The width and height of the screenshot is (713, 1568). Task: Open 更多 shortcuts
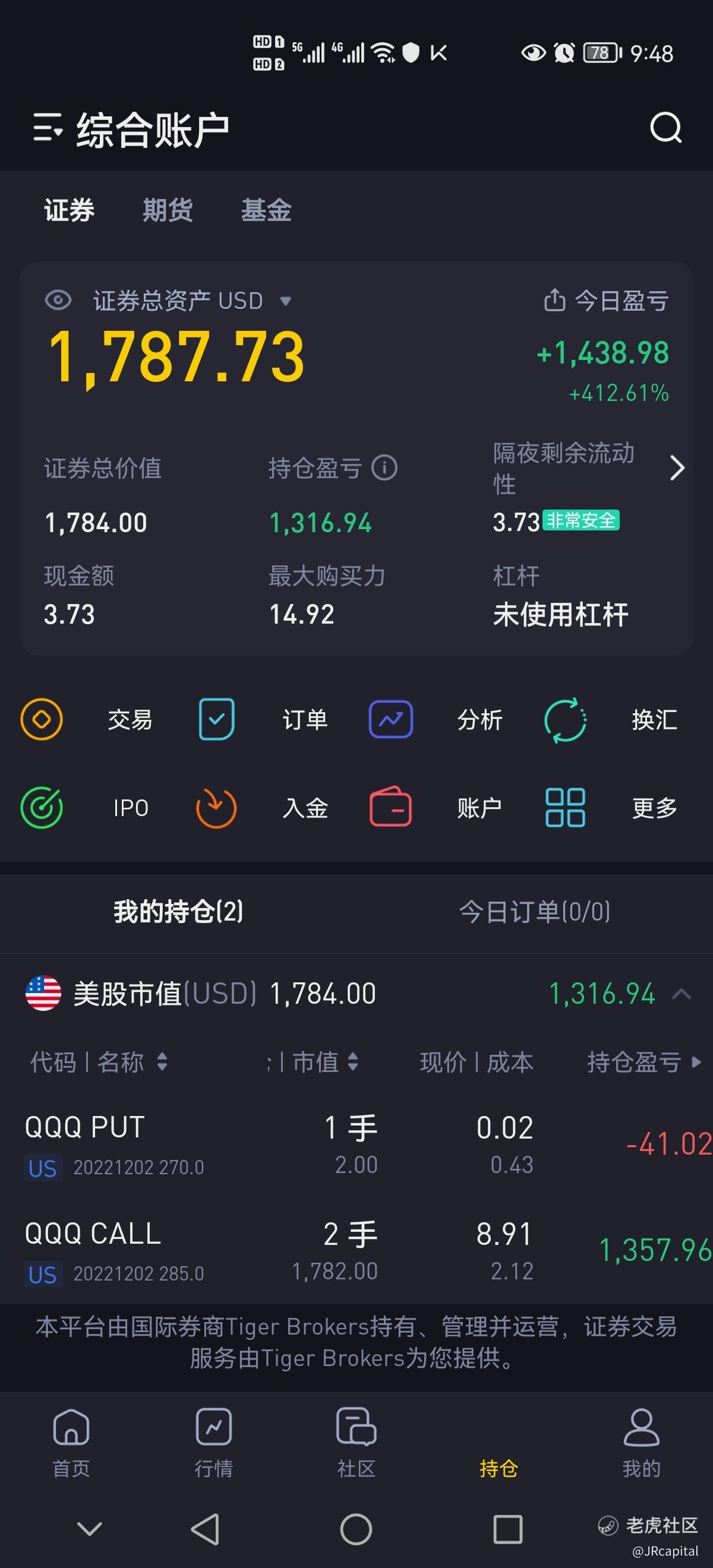[611, 808]
